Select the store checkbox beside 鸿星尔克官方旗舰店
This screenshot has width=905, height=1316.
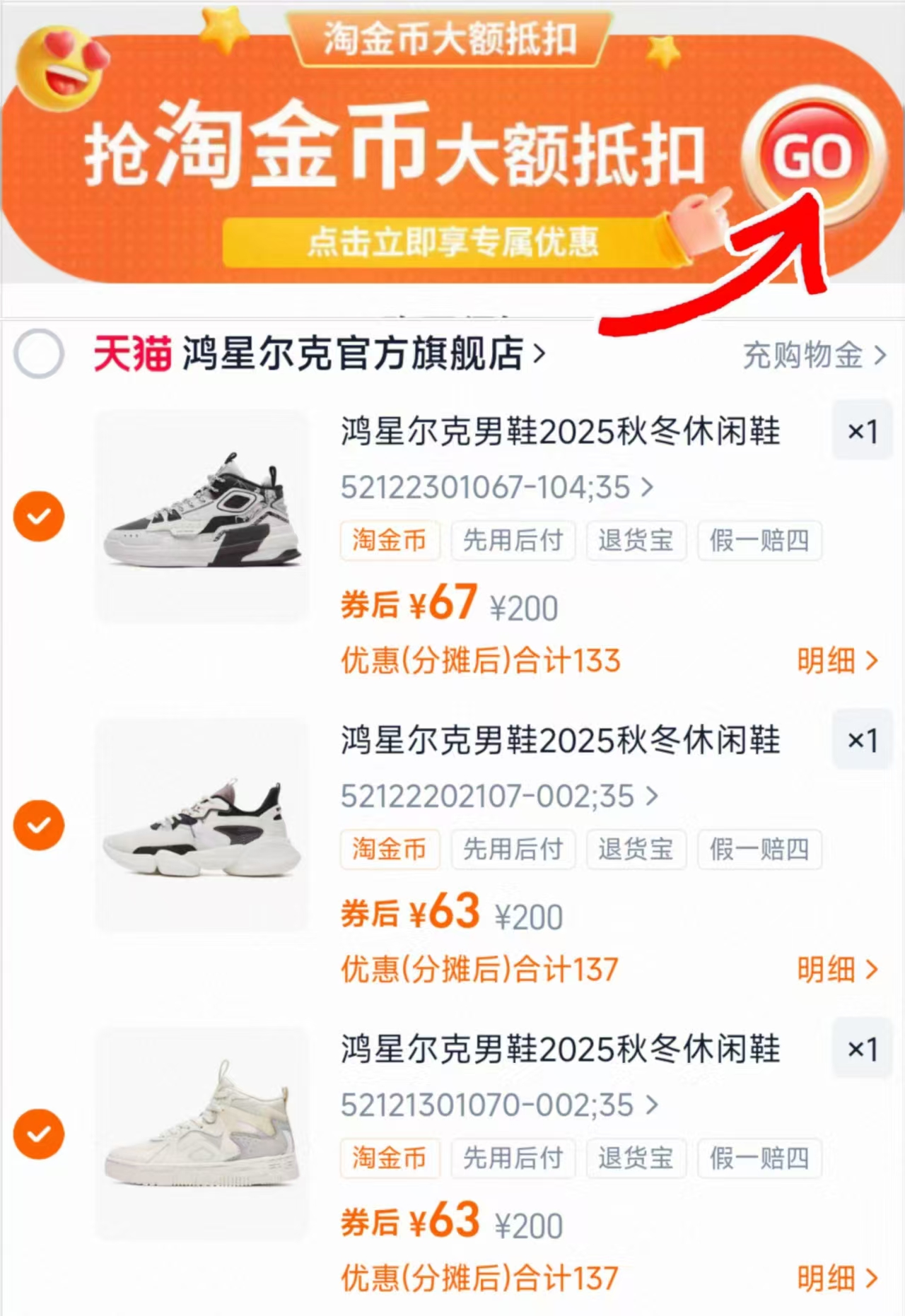pos(39,357)
